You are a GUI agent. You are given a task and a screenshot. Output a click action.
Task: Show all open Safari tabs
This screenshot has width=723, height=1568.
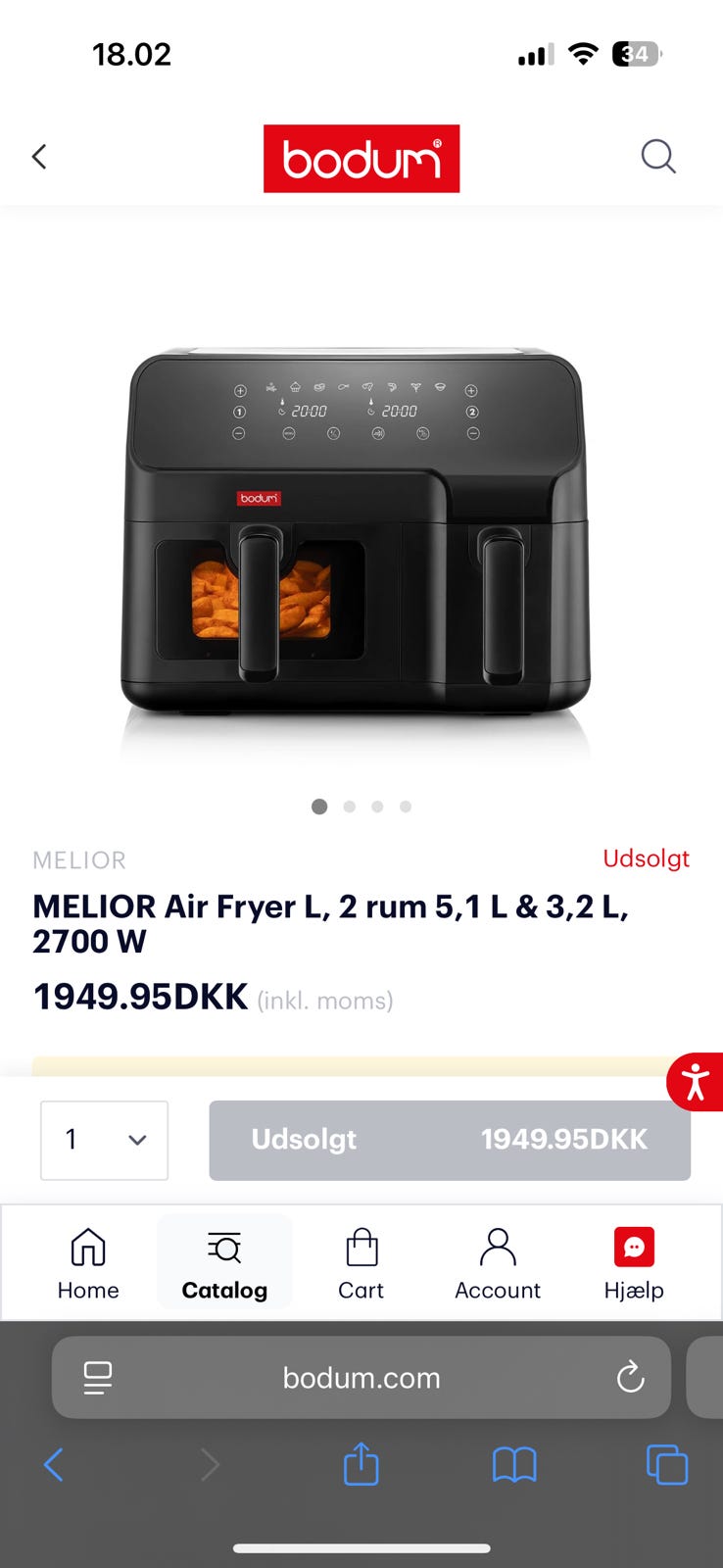click(667, 1465)
